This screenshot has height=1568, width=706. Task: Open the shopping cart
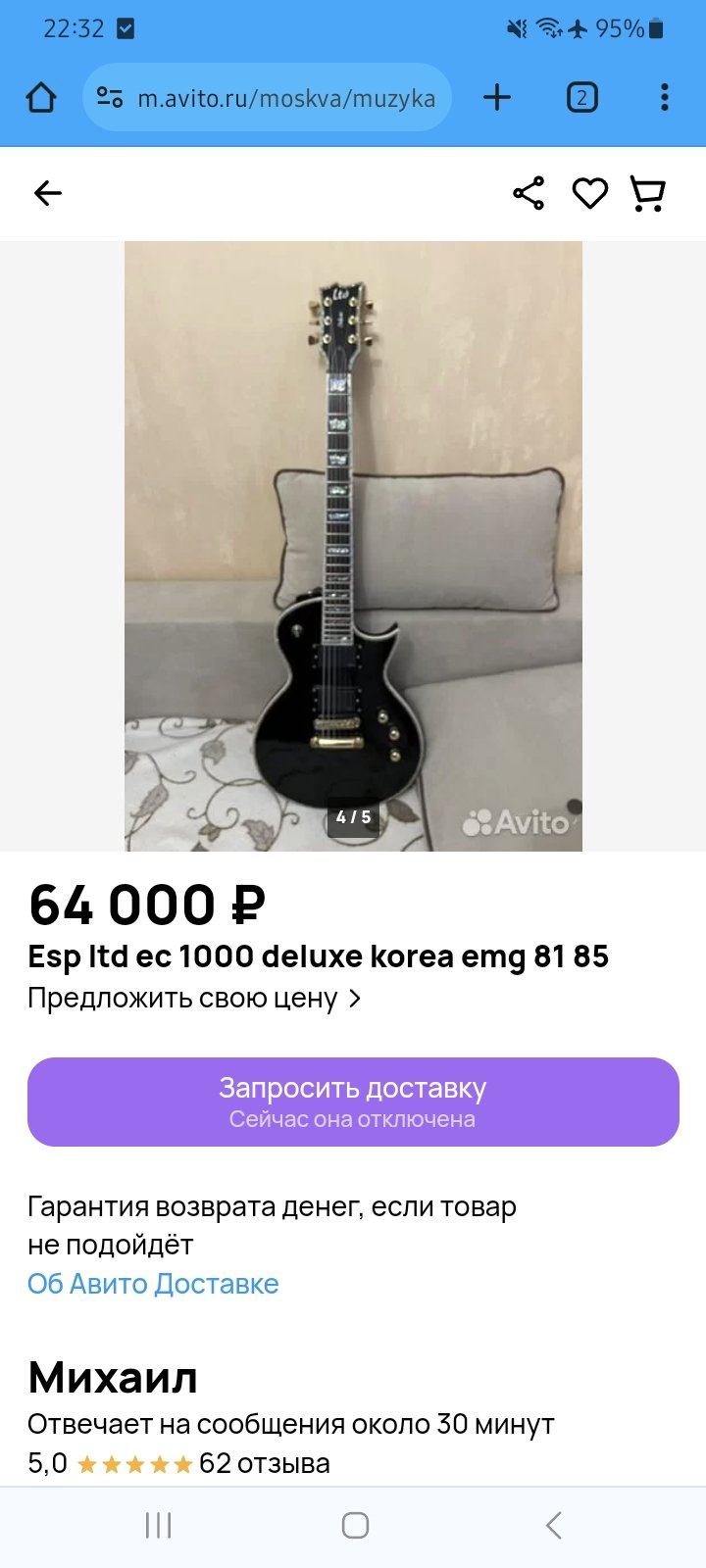[x=647, y=193]
